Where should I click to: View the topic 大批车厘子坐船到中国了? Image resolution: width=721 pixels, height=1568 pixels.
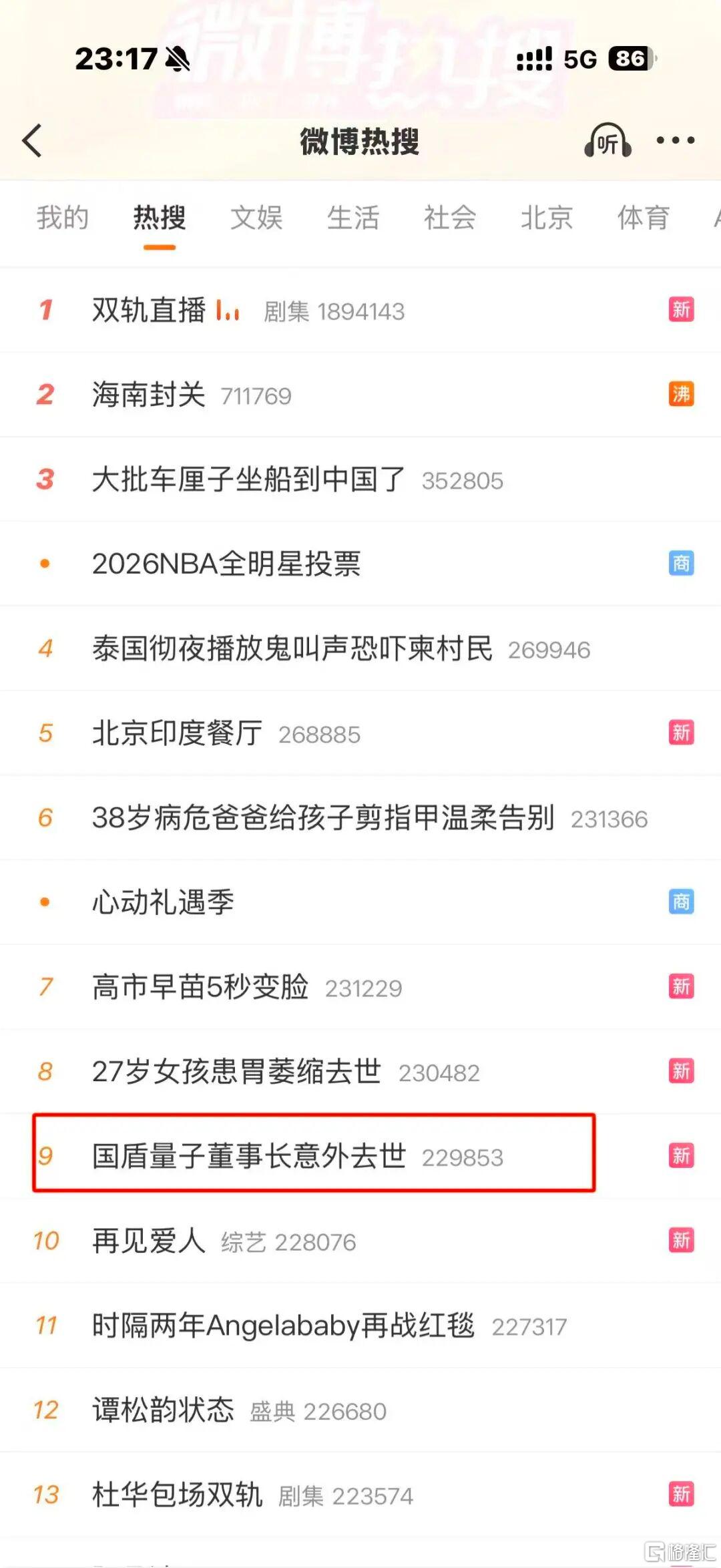coord(248,479)
